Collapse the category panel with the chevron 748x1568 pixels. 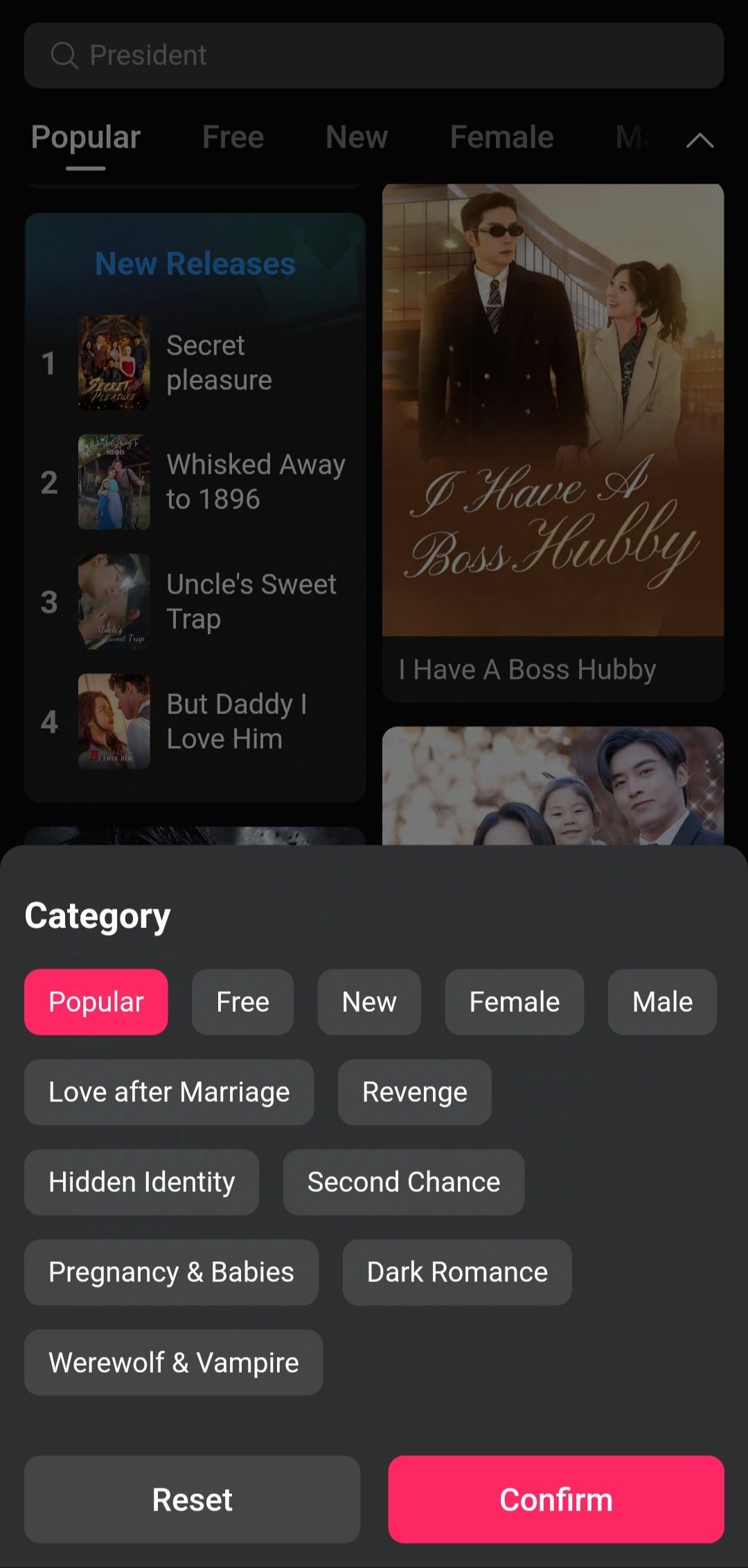pos(700,141)
